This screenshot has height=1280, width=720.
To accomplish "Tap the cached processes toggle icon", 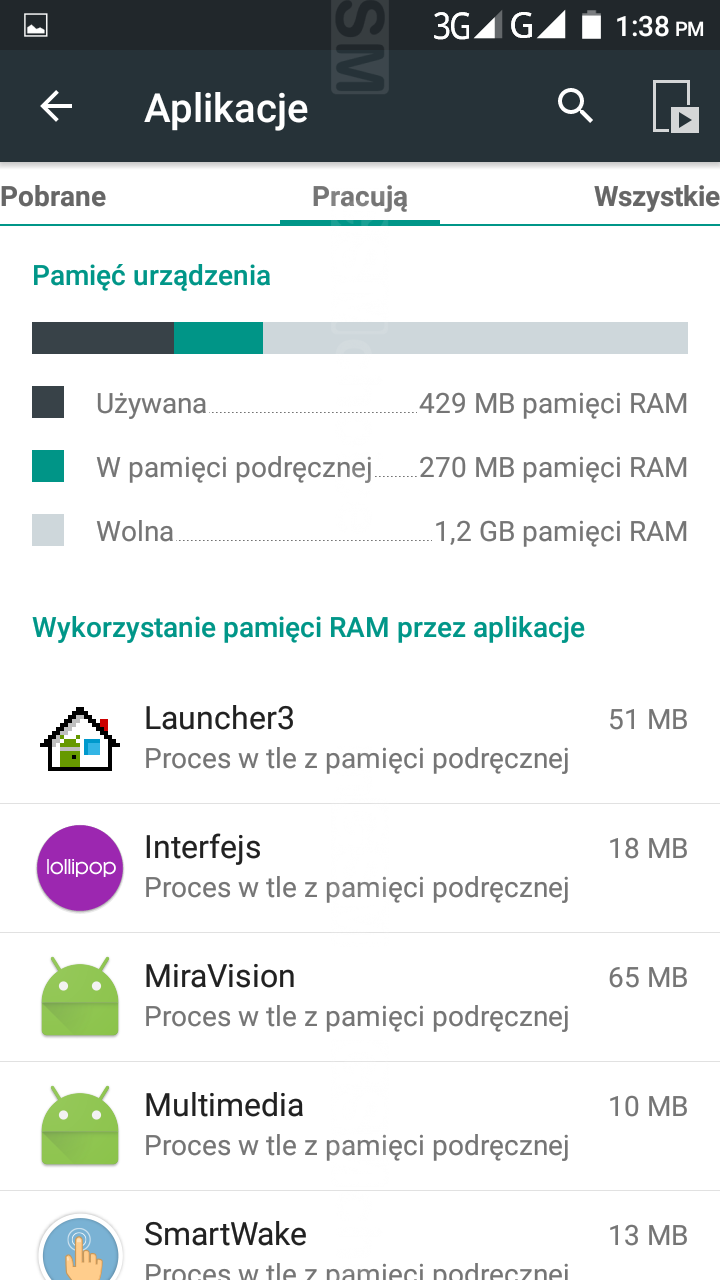I will coord(675,107).
